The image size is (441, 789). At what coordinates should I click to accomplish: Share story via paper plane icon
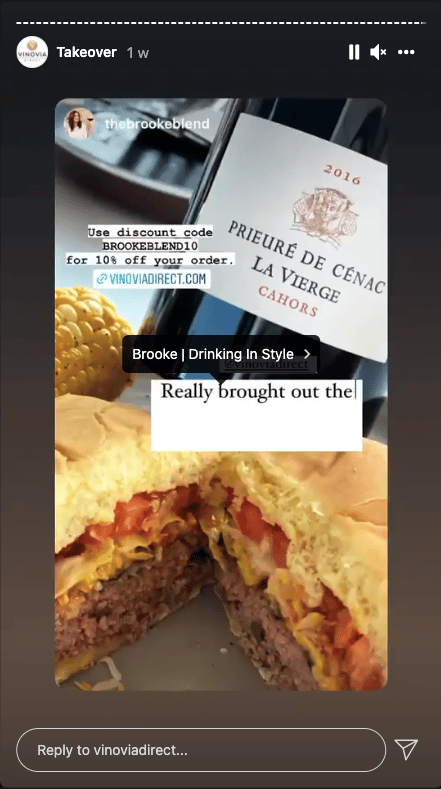point(406,749)
